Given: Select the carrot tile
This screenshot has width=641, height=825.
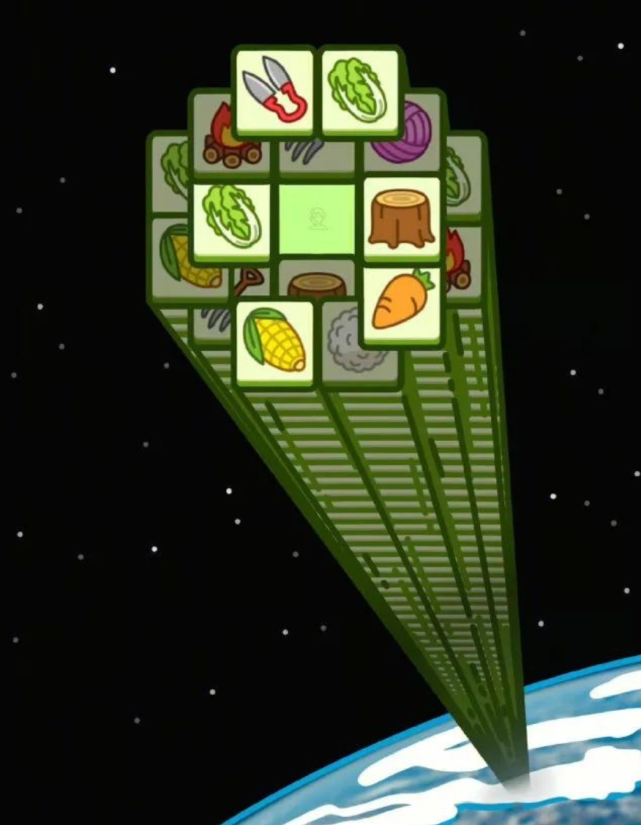Looking at the screenshot, I should (402, 304).
